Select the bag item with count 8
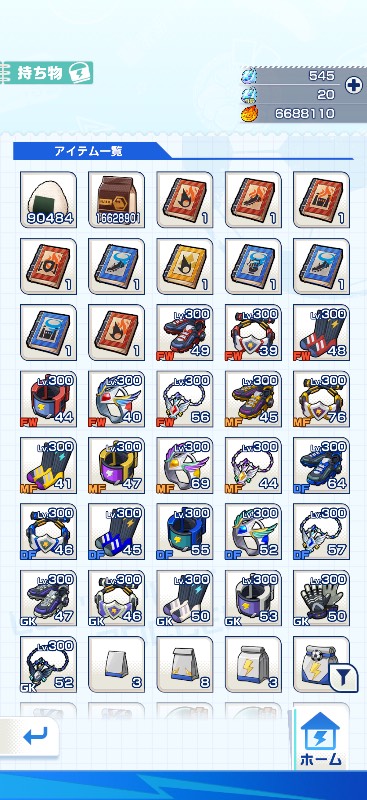The height and width of the screenshot is (800, 367). (185, 664)
